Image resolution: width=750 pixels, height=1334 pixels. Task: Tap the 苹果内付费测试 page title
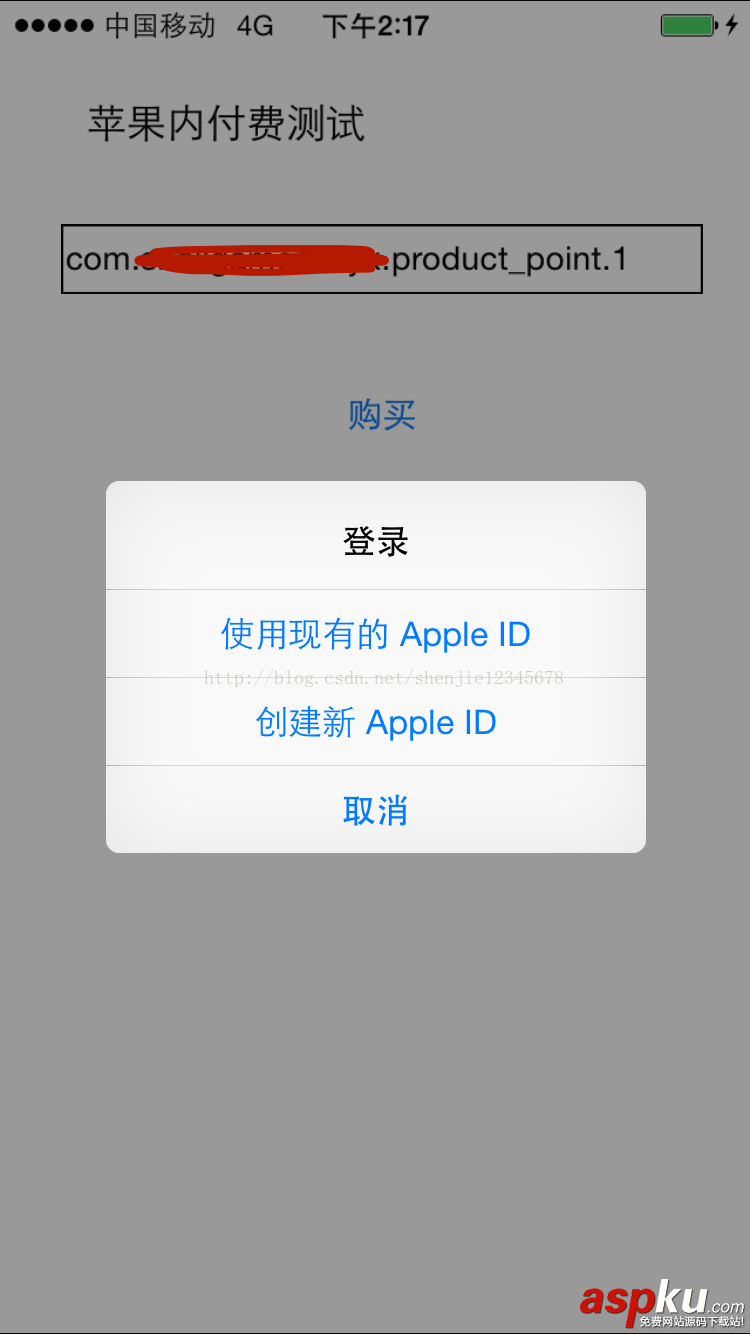[x=228, y=124]
